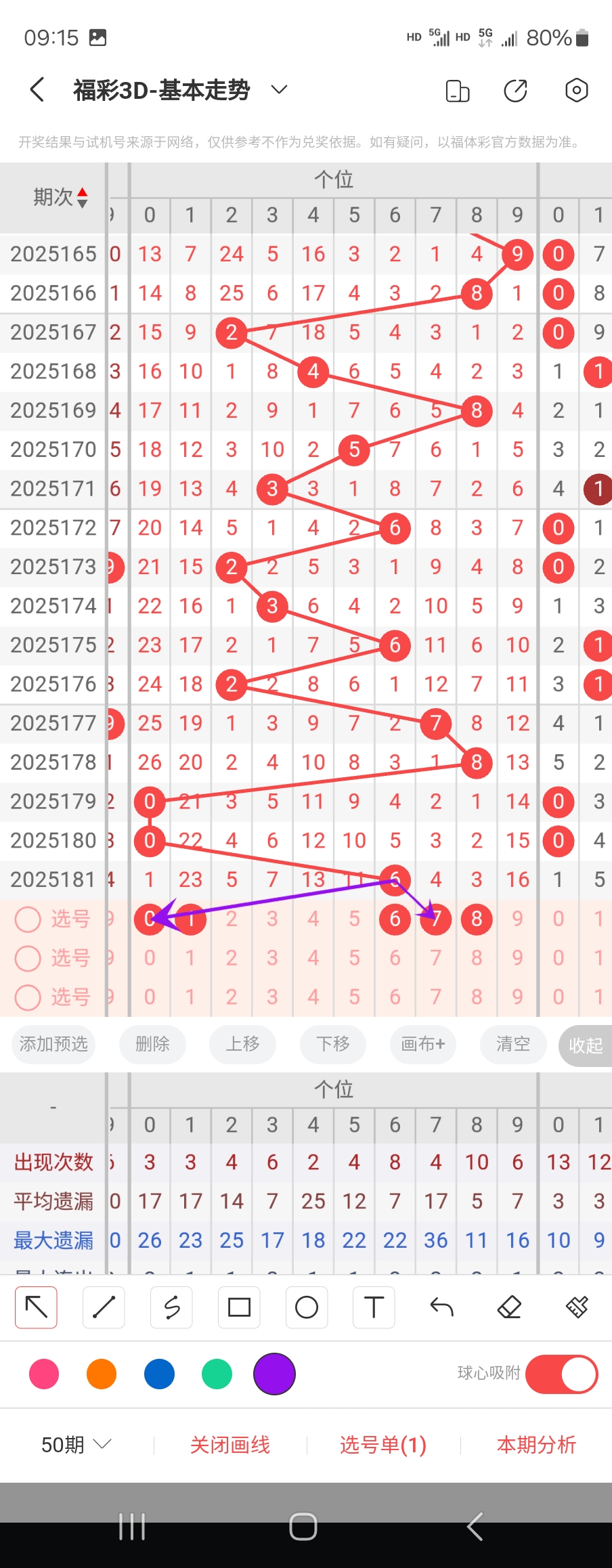The width and height of the screenshot is (612, 1568).
Task: Go back from the 福彩3D trend page
Action: click(38, 90)
